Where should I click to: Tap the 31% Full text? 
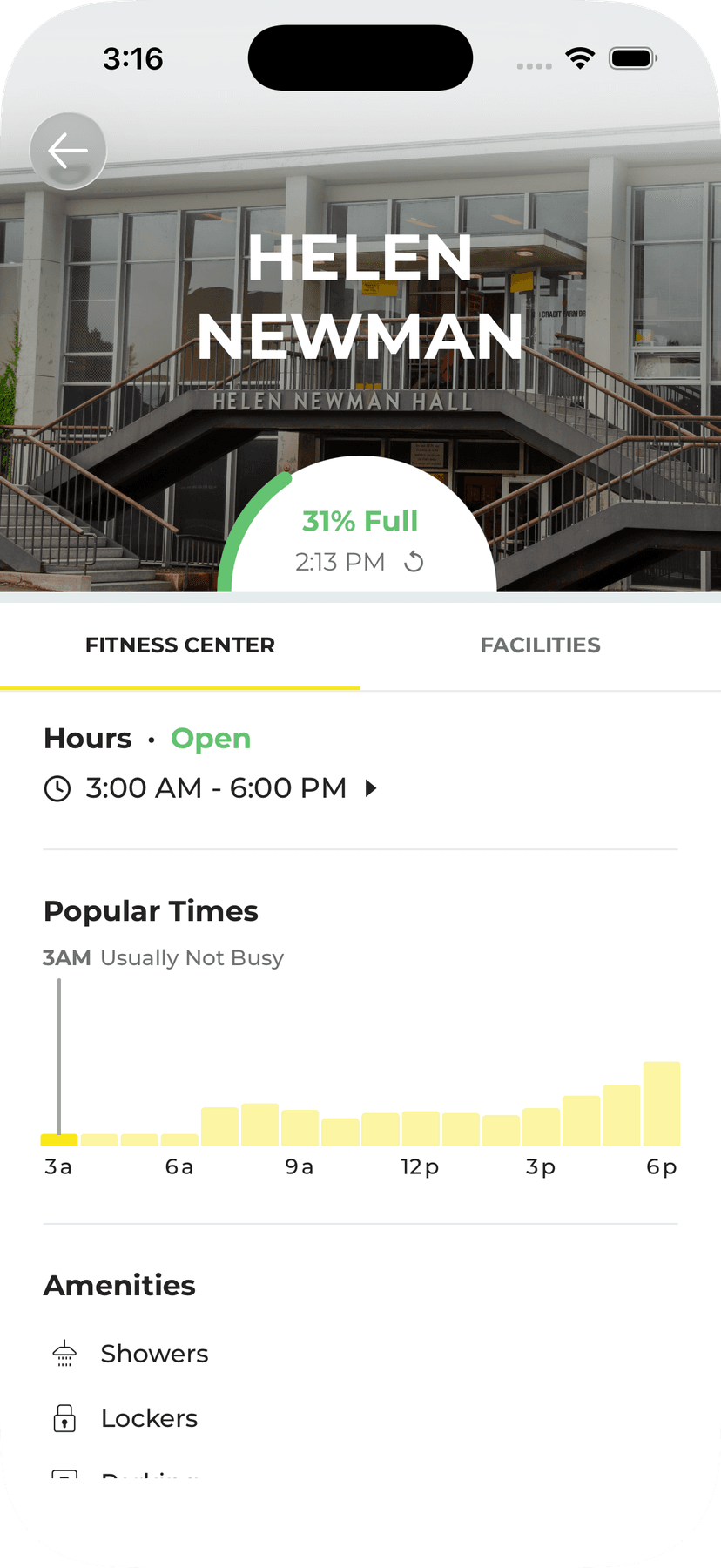tap(360, 520)
